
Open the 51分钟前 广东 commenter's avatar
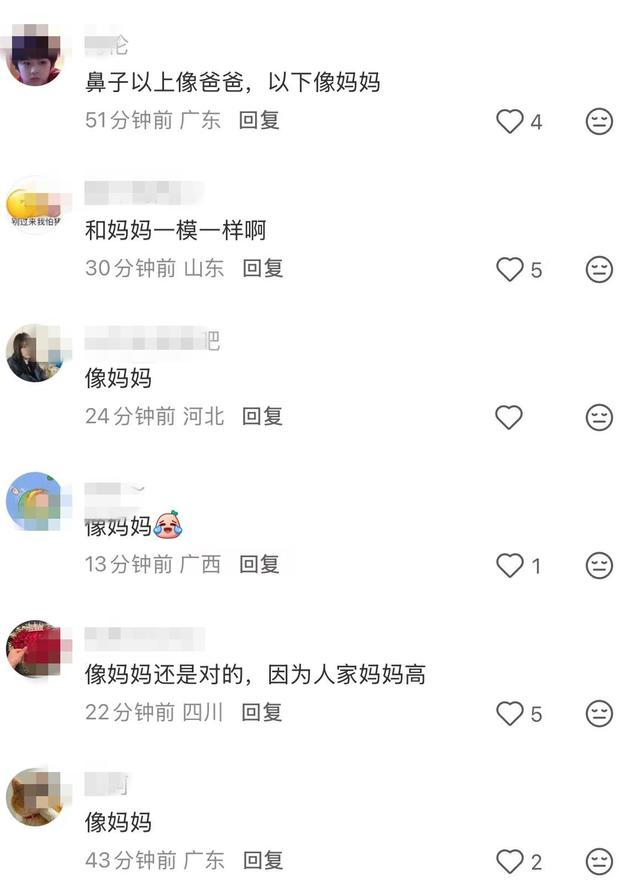[x=35, y=58]
